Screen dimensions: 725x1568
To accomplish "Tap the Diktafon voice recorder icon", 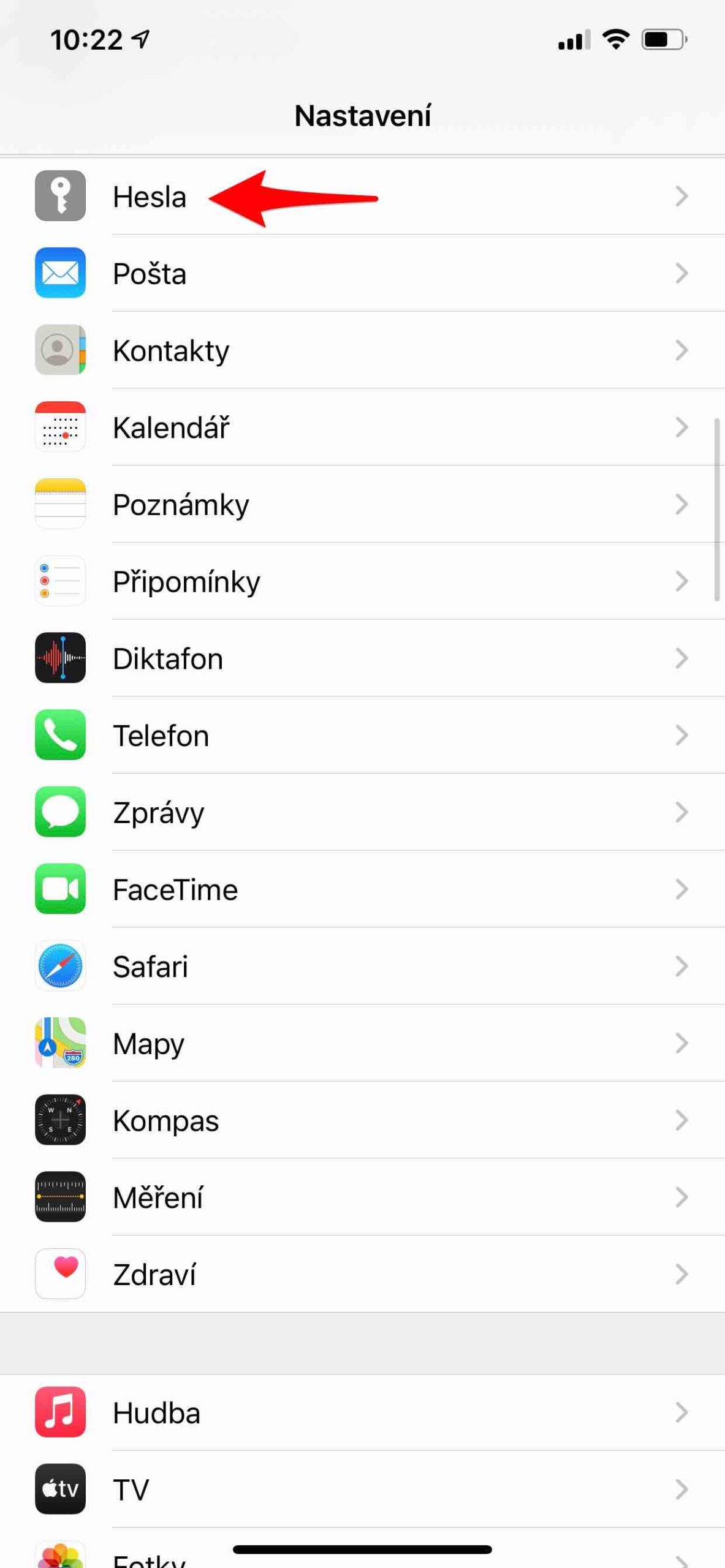I will 60,658.
